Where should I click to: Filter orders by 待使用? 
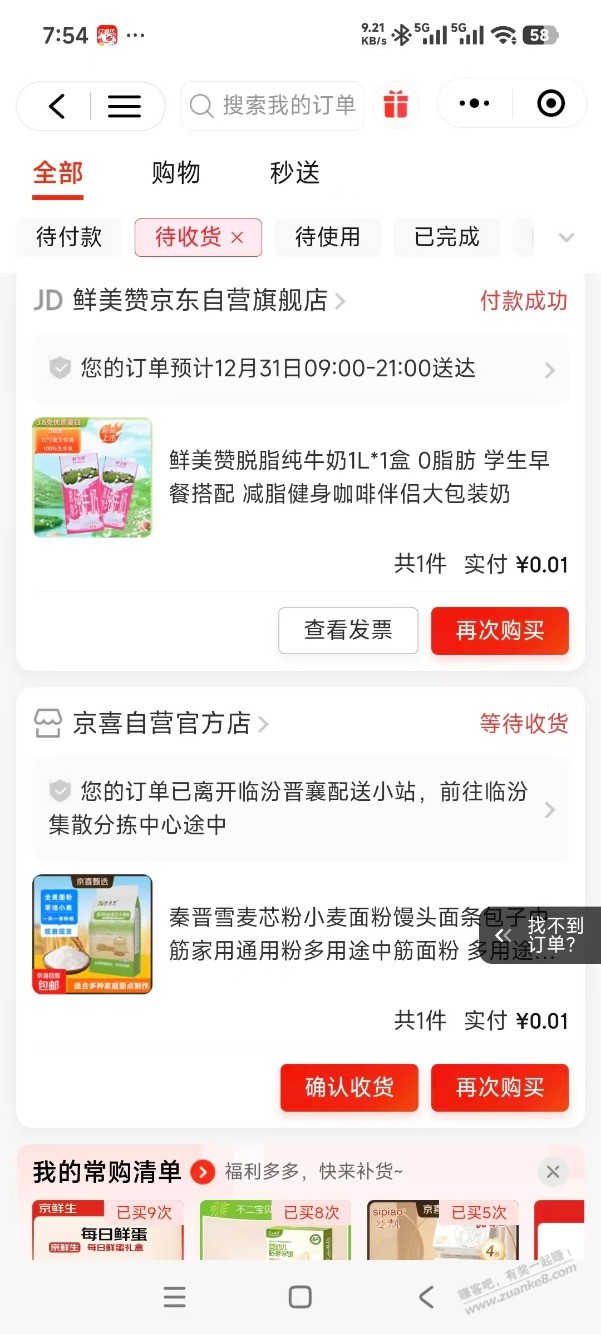point(327,237)
